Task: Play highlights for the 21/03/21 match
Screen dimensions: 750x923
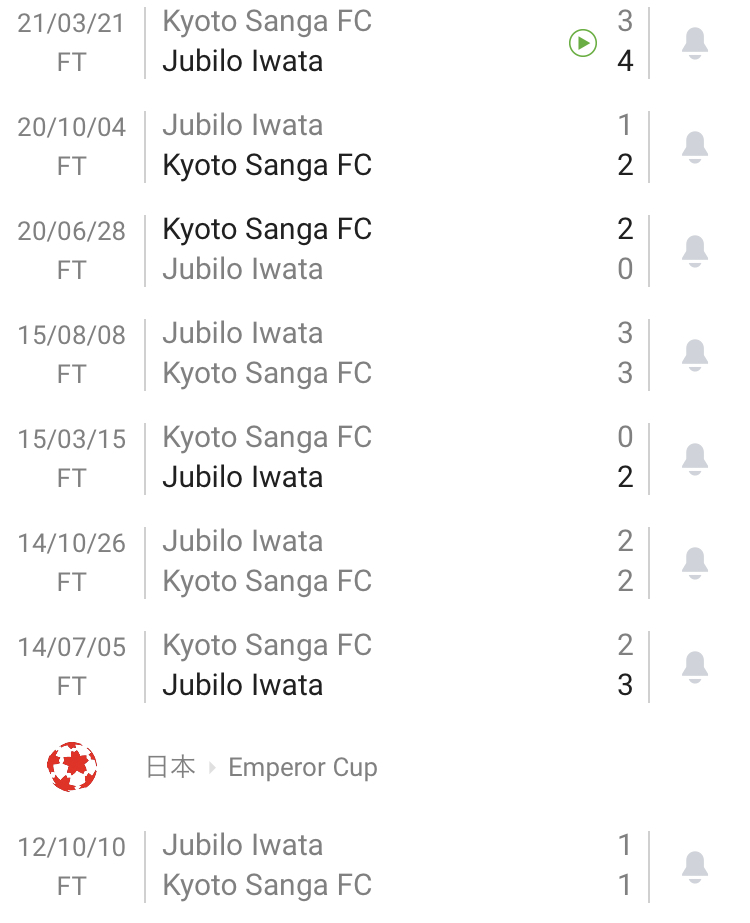Action: point(583,43)
